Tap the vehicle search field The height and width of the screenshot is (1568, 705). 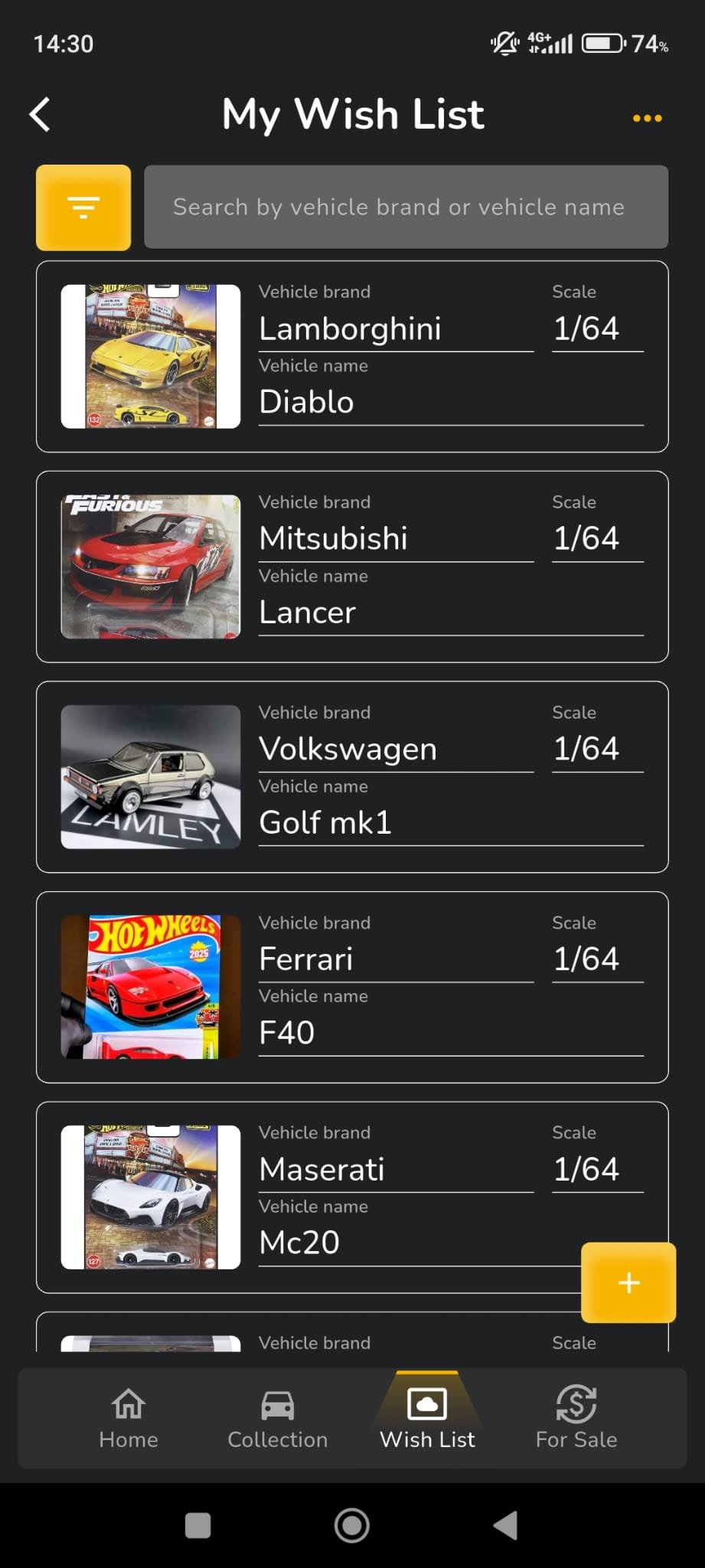(x=406, y=207)
